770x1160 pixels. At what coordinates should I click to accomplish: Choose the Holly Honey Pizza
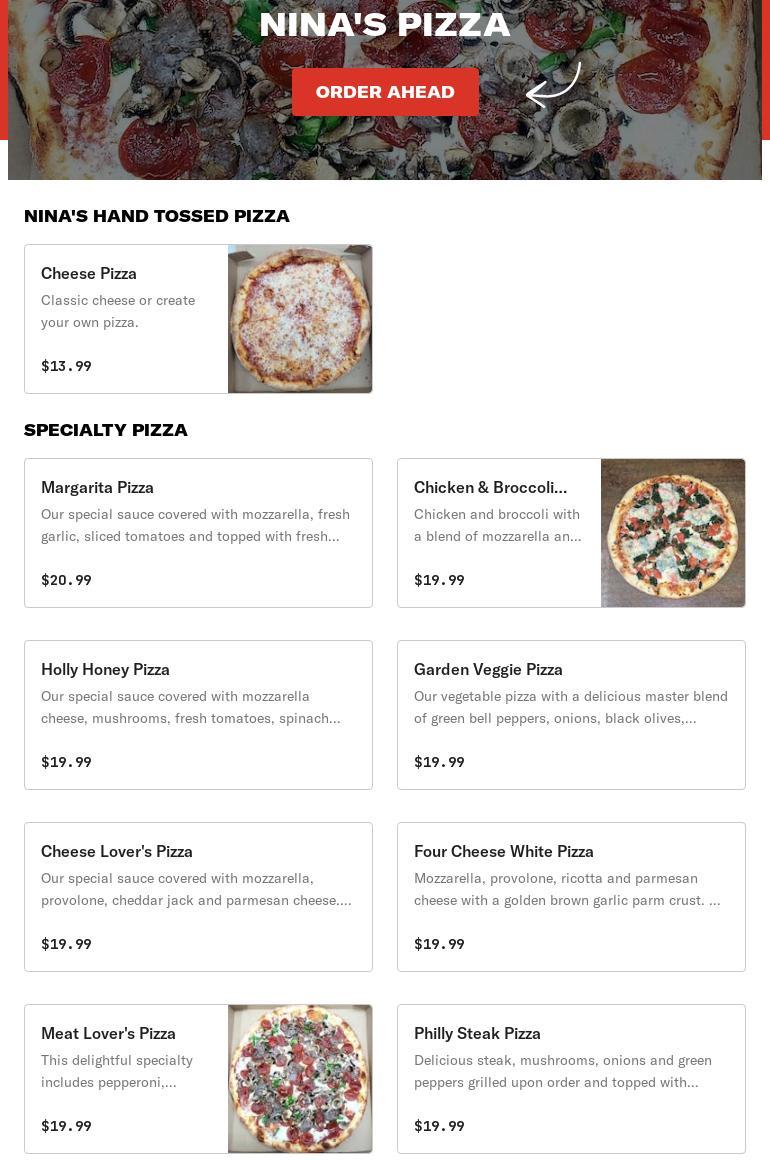[198, 715]
